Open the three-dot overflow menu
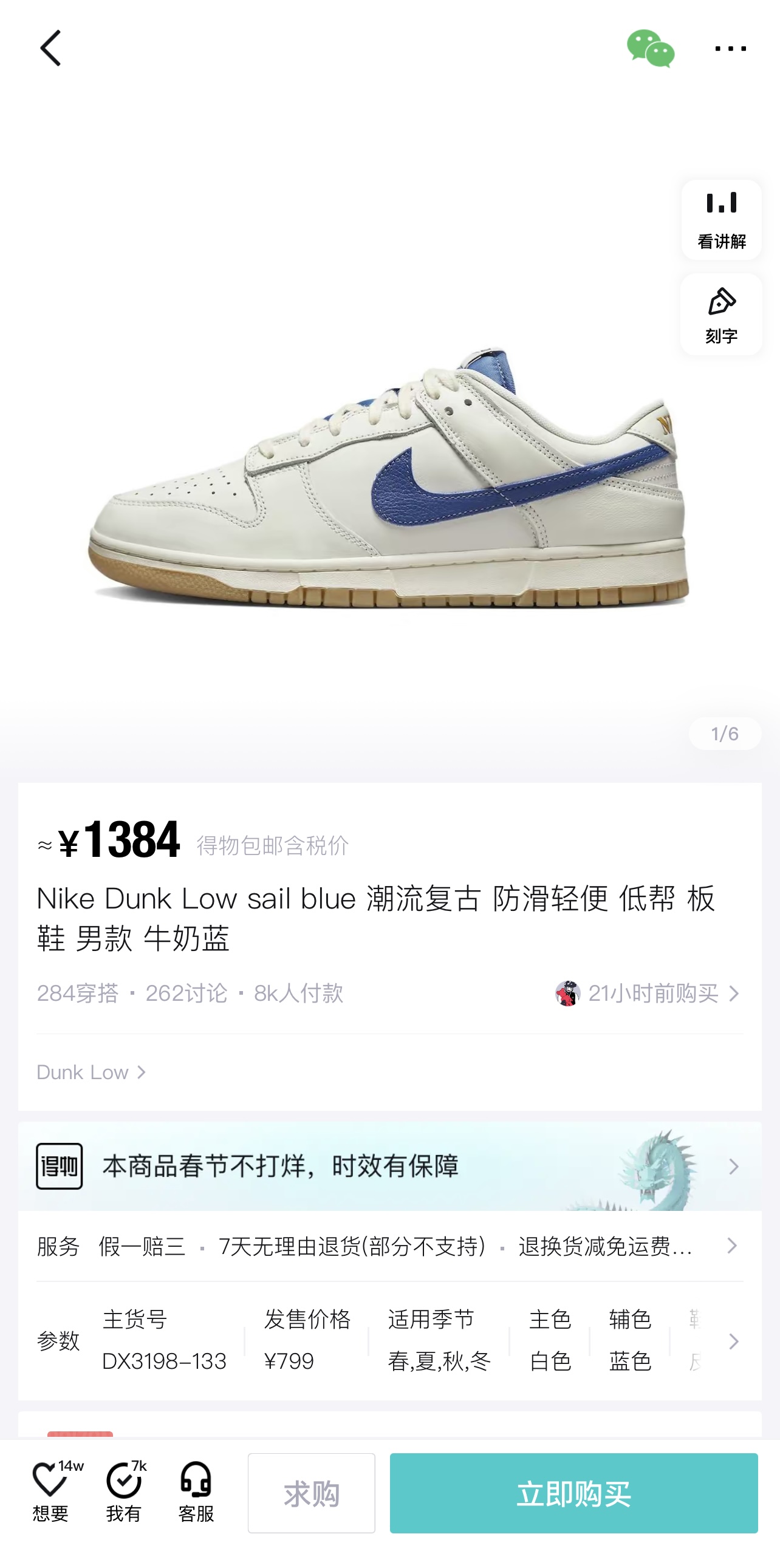 tap(730, 48)
